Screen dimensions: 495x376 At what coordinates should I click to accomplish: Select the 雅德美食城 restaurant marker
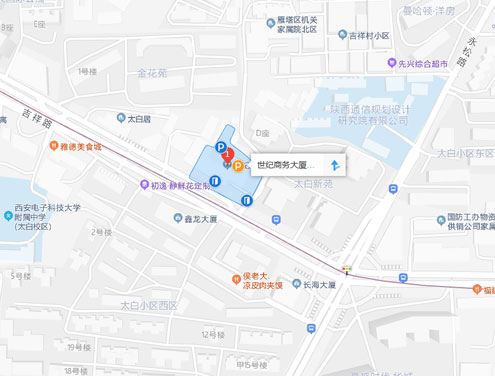coord(54,146)
